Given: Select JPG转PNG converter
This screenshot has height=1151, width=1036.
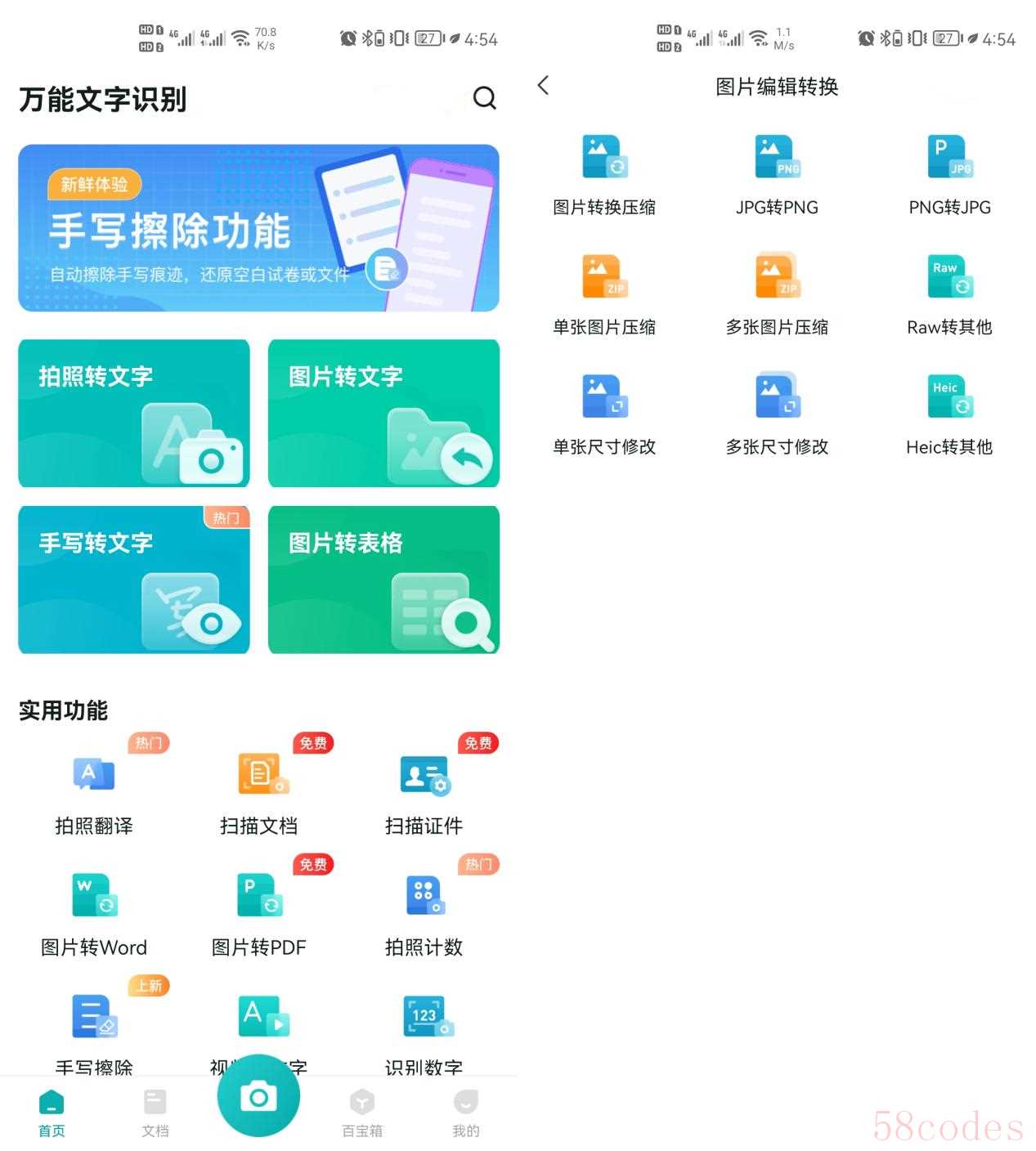Looking at the screenshot, I should (x=777, y=174).
